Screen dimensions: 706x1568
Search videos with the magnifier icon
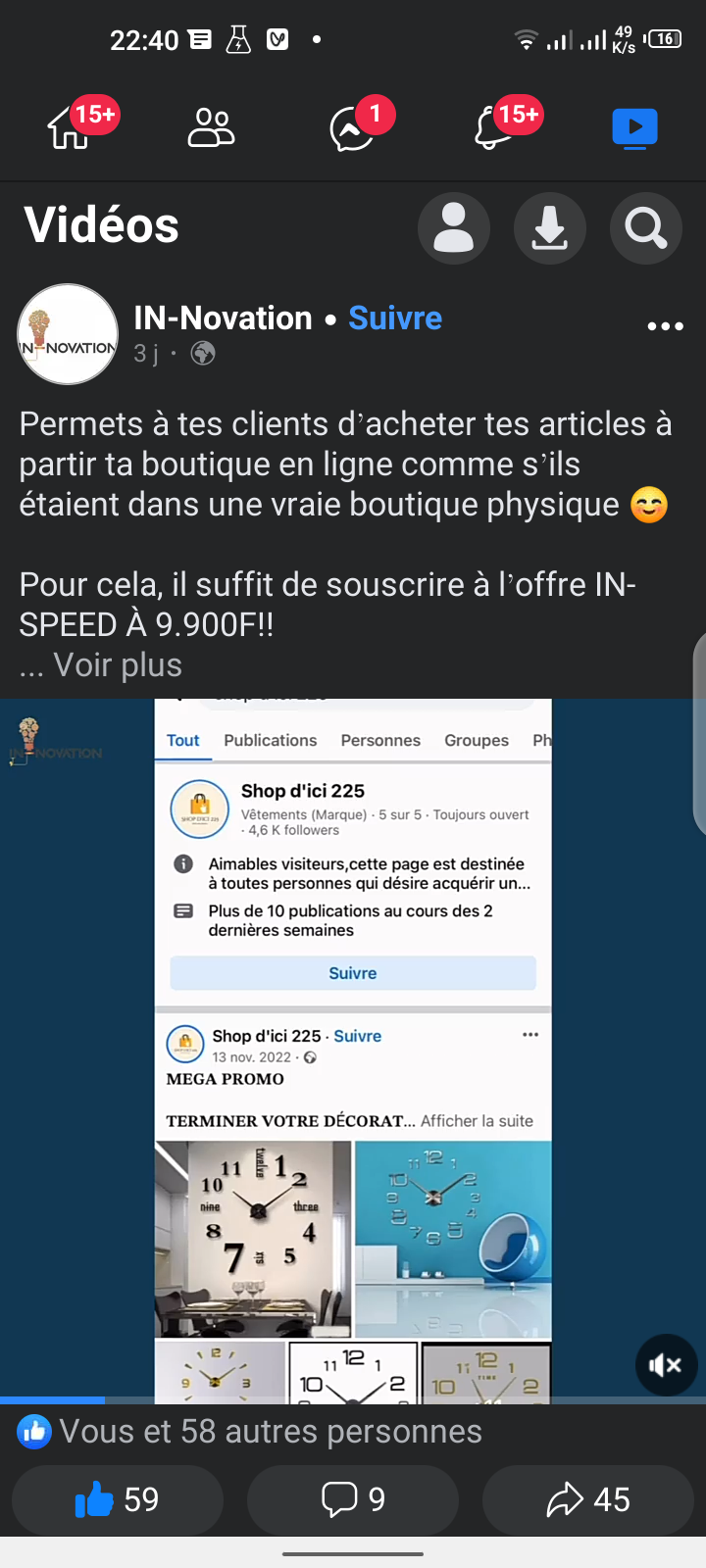(645, 228)
